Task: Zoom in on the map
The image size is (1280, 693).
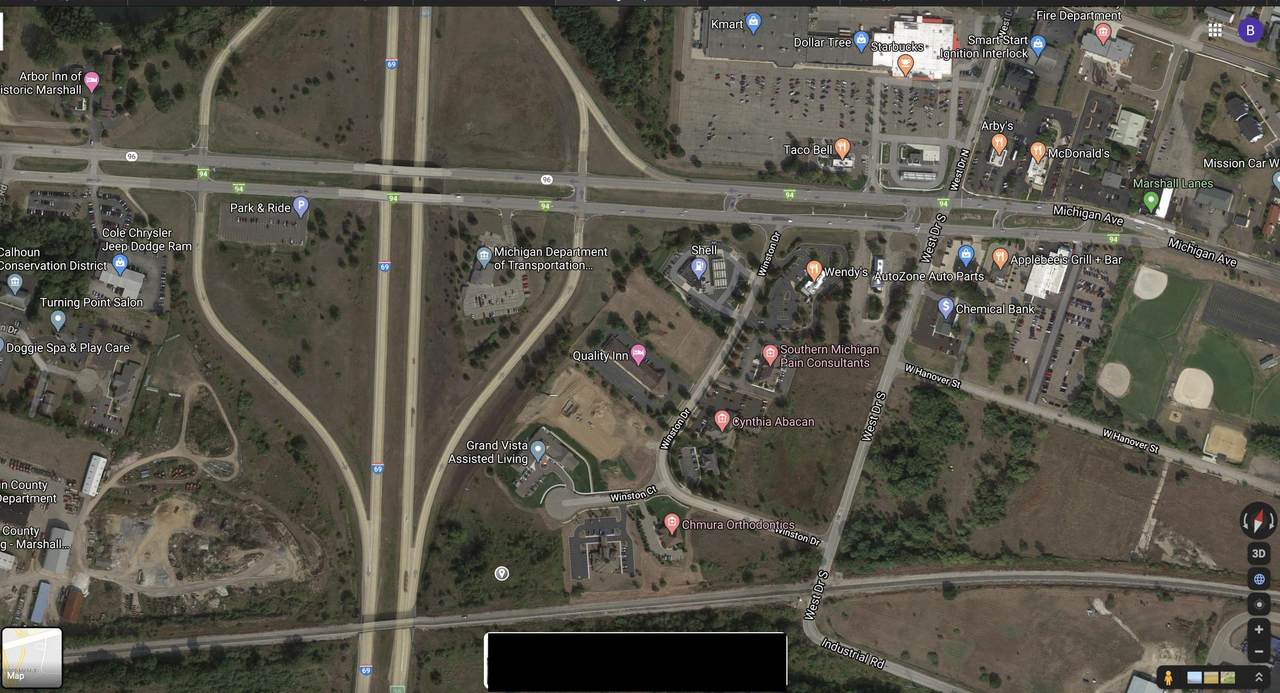Action: [1258, 630]
